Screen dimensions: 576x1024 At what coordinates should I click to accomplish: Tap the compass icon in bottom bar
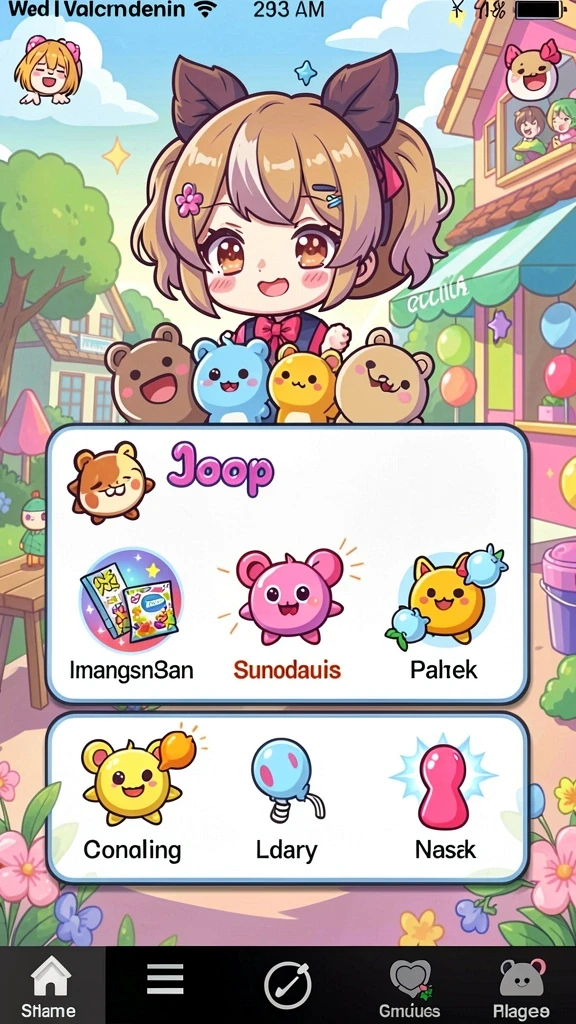point(287,985)
